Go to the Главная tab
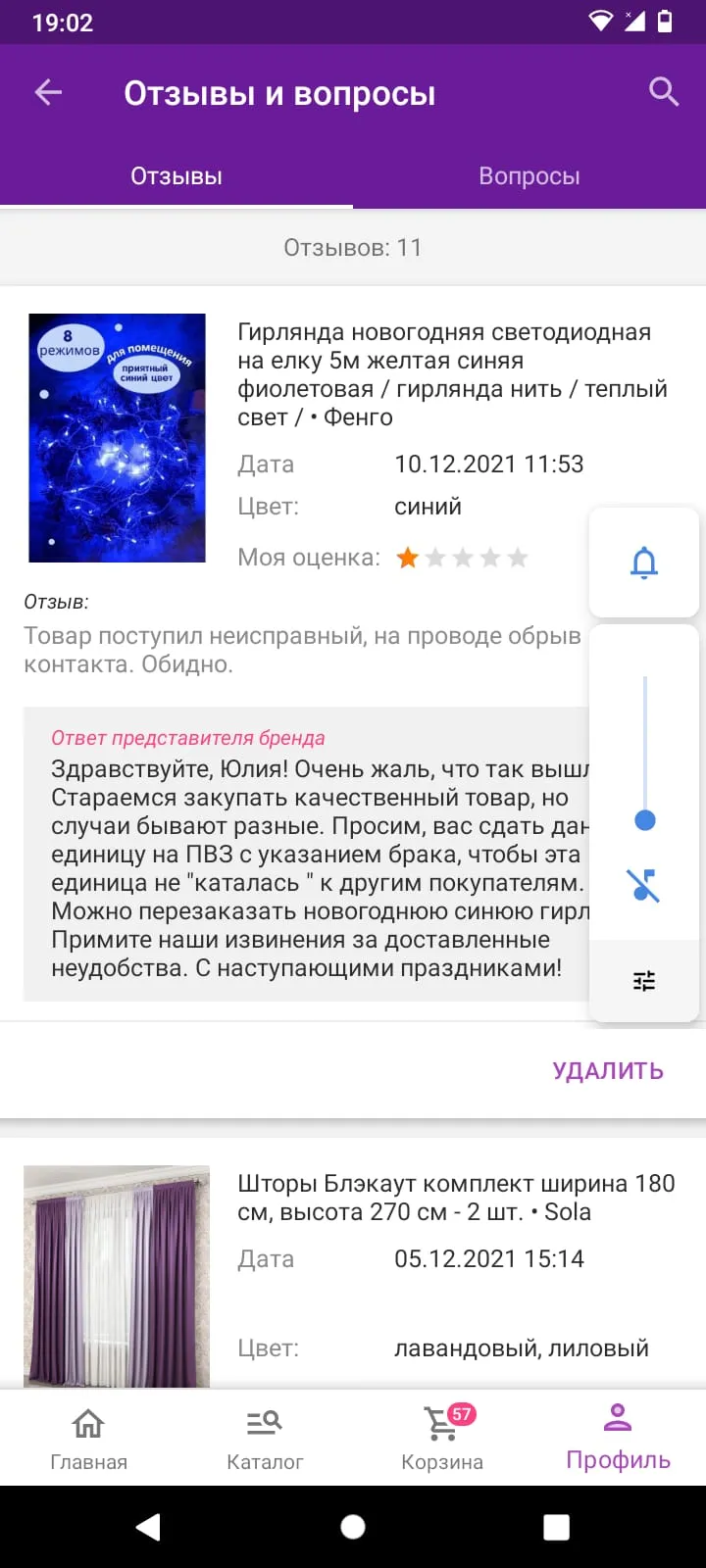 click(88, 1439)
